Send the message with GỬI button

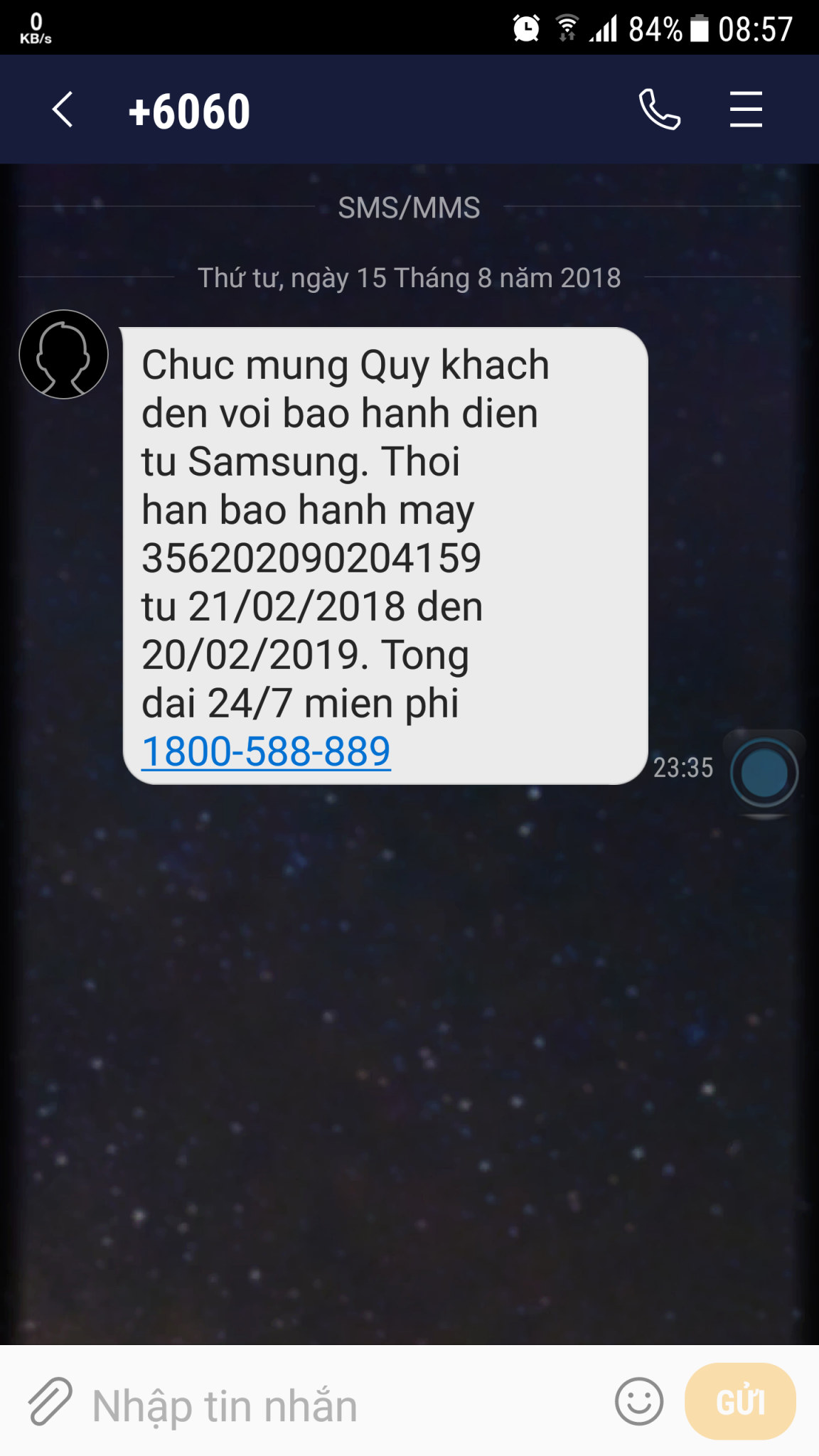pyautogui.click(x=740, y=1401)
